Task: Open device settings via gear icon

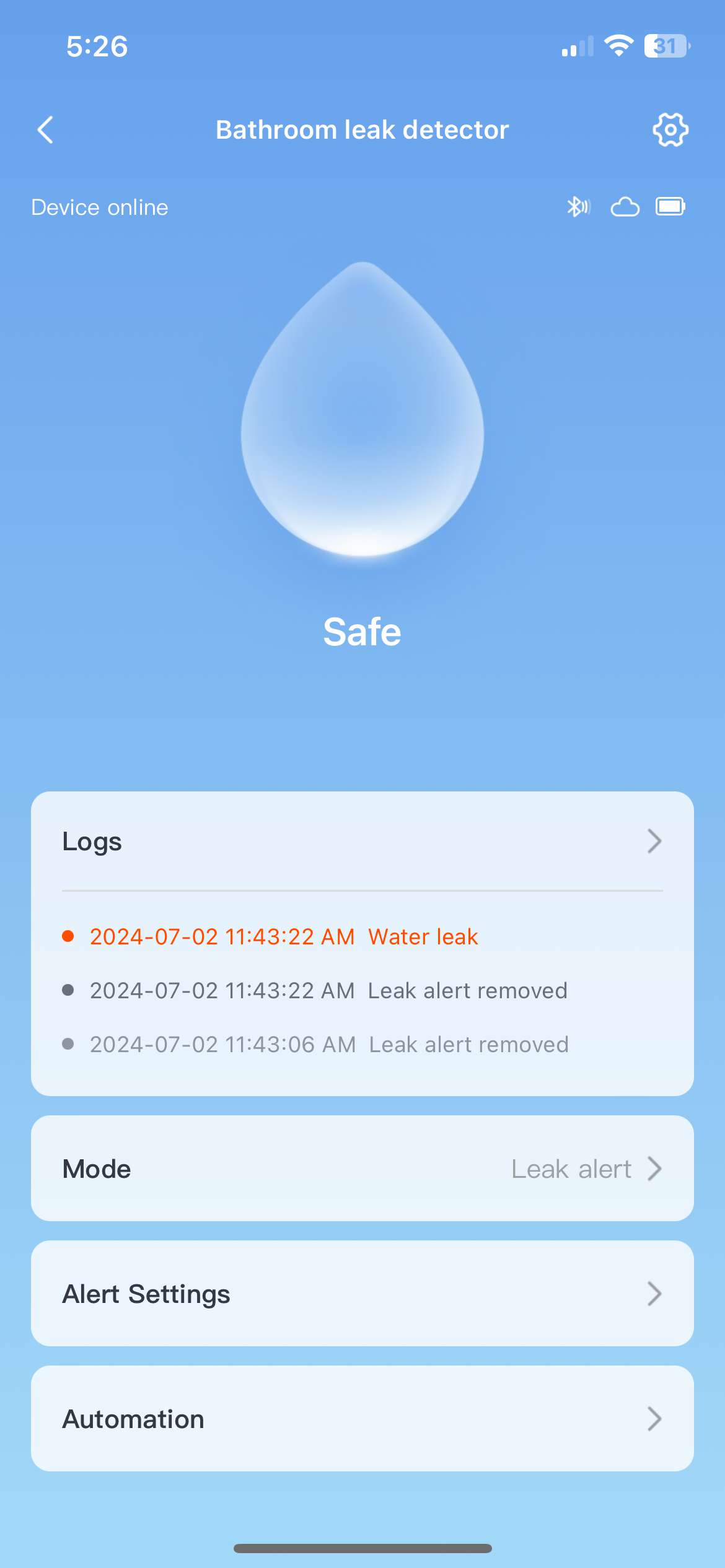Action: tap(670, 130)
